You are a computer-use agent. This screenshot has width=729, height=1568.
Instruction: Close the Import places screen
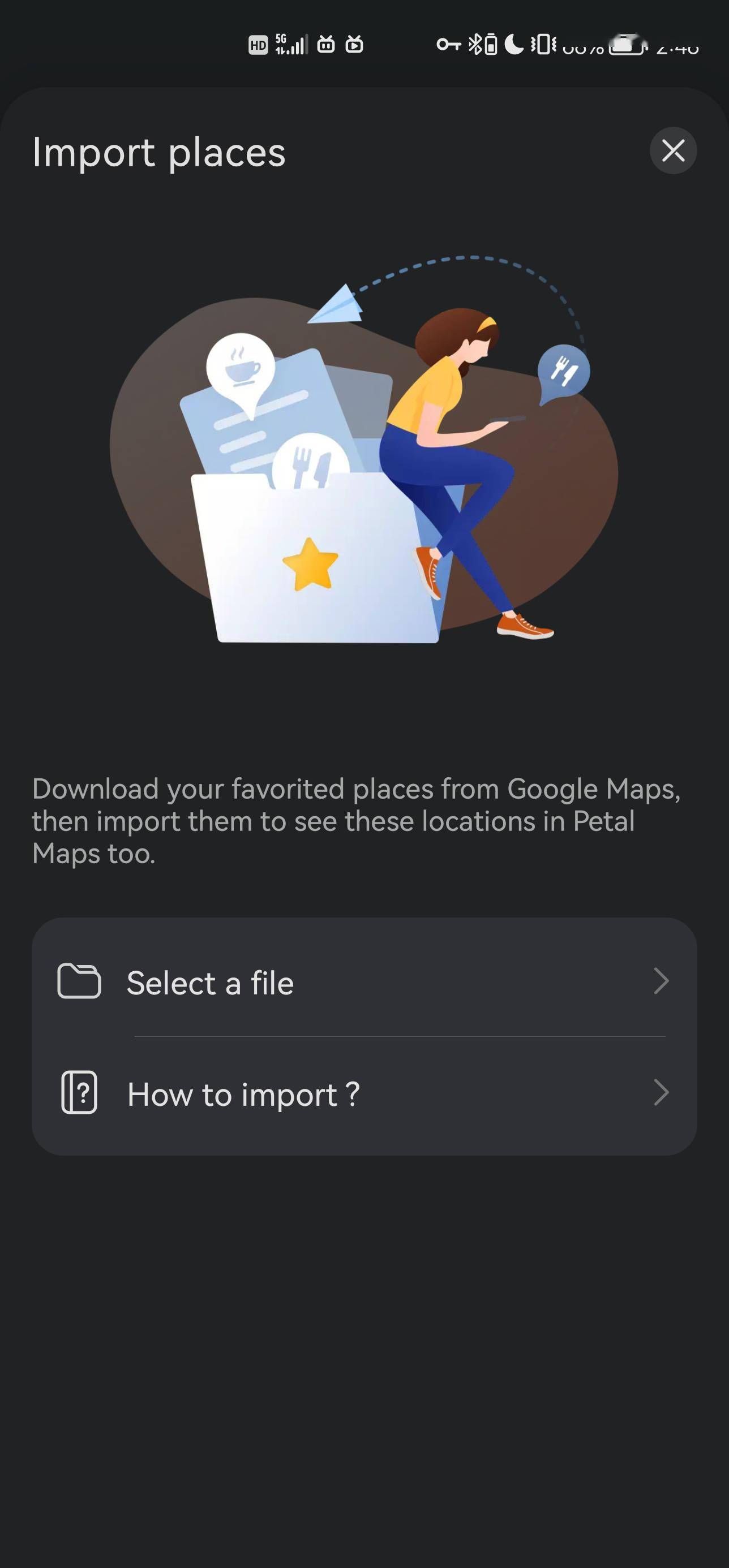tap(673, 150)
